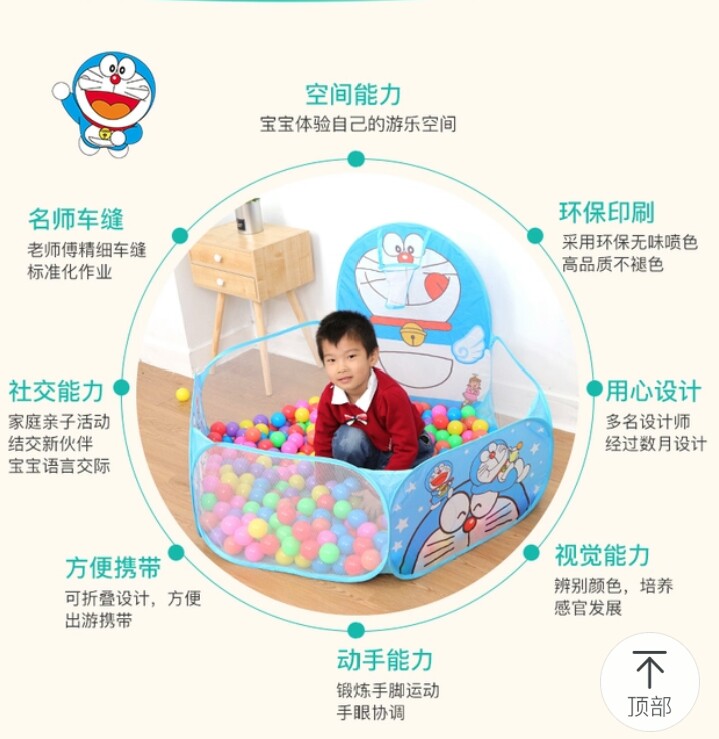Tap the 顶部 back-to-top button
Screen dimensions: 719x739
pyautogui.click(x=649, y=683)
